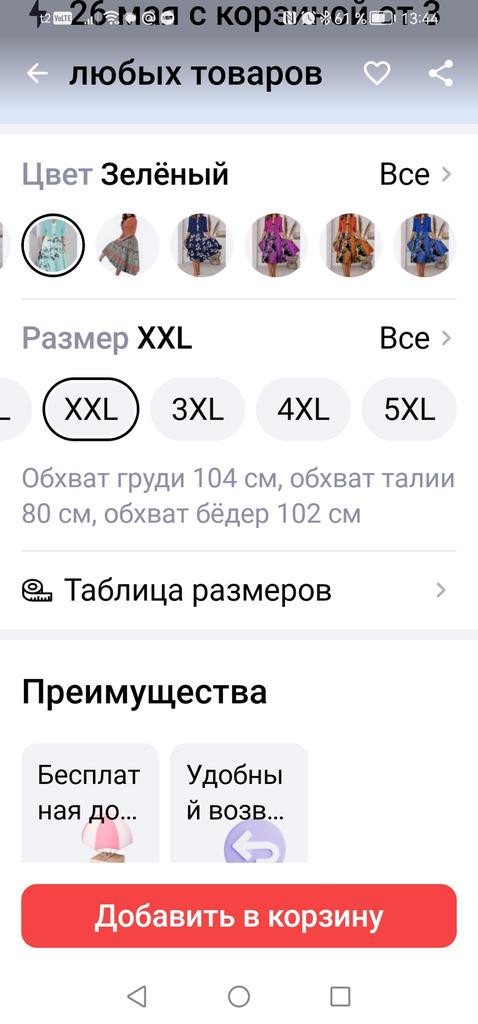Show all colors via Все next to Цвет
The height and width of the screenshot is (1024, 478).
click(x=416, y=175)
